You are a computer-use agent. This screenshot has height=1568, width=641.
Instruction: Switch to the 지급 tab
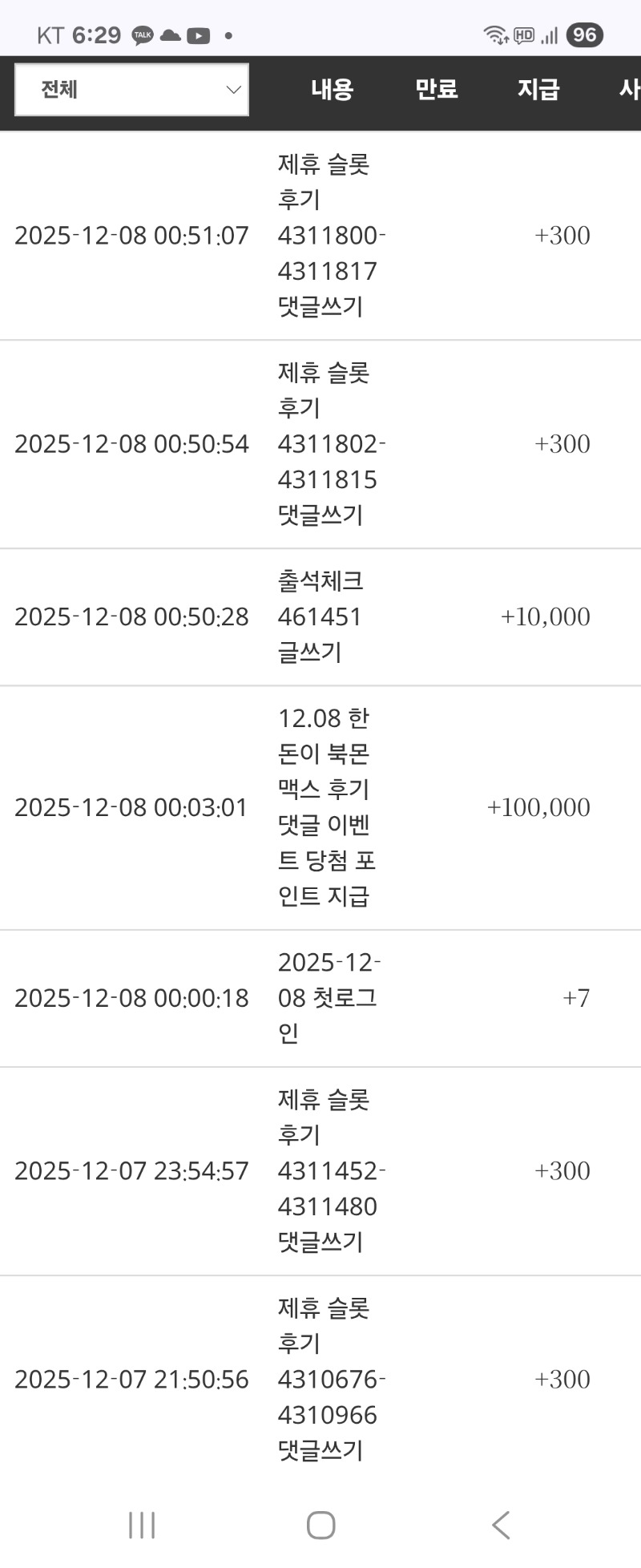tap(539, 90)
